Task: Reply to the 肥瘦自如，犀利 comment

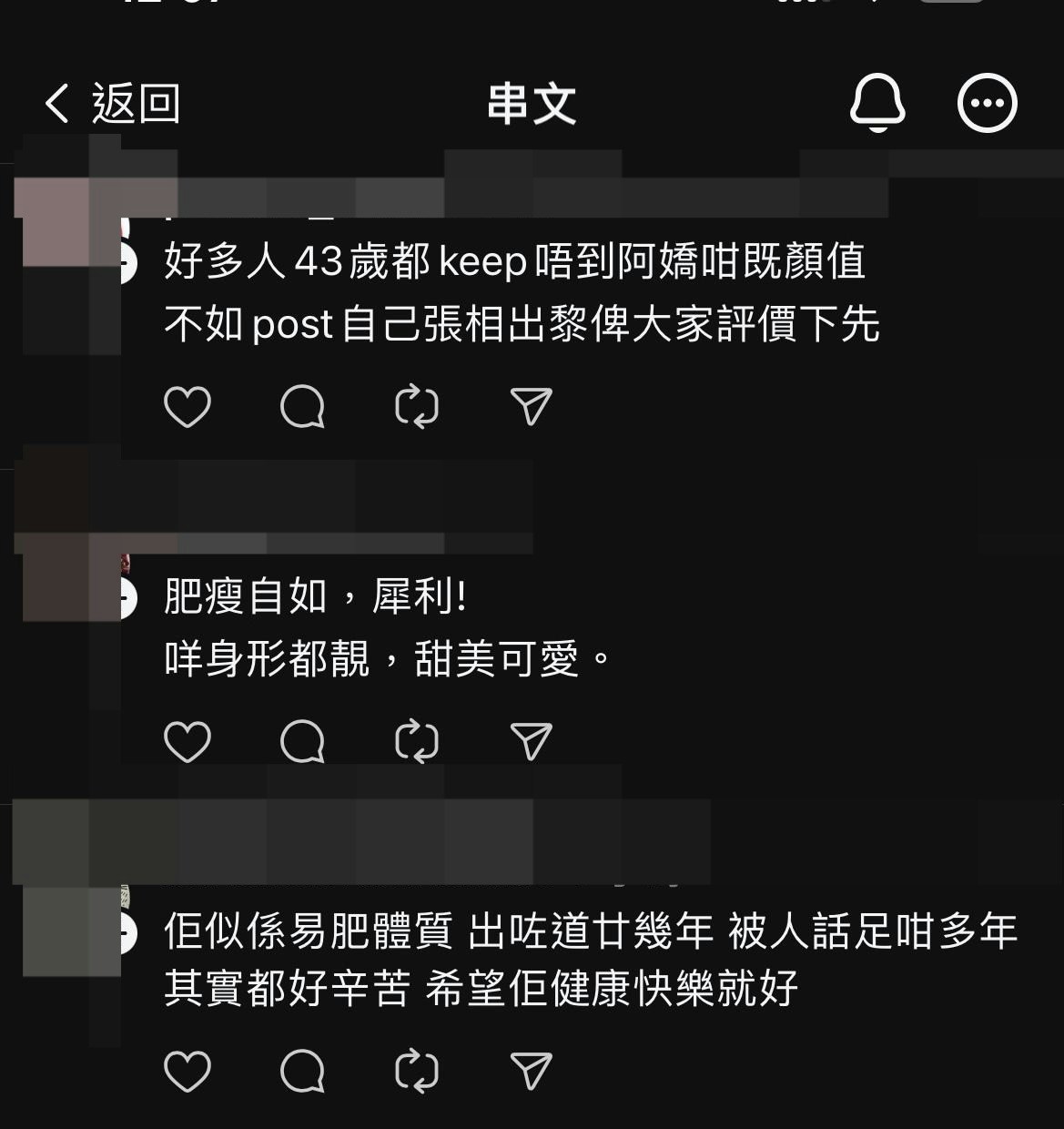Action: (x=302, y=741)
